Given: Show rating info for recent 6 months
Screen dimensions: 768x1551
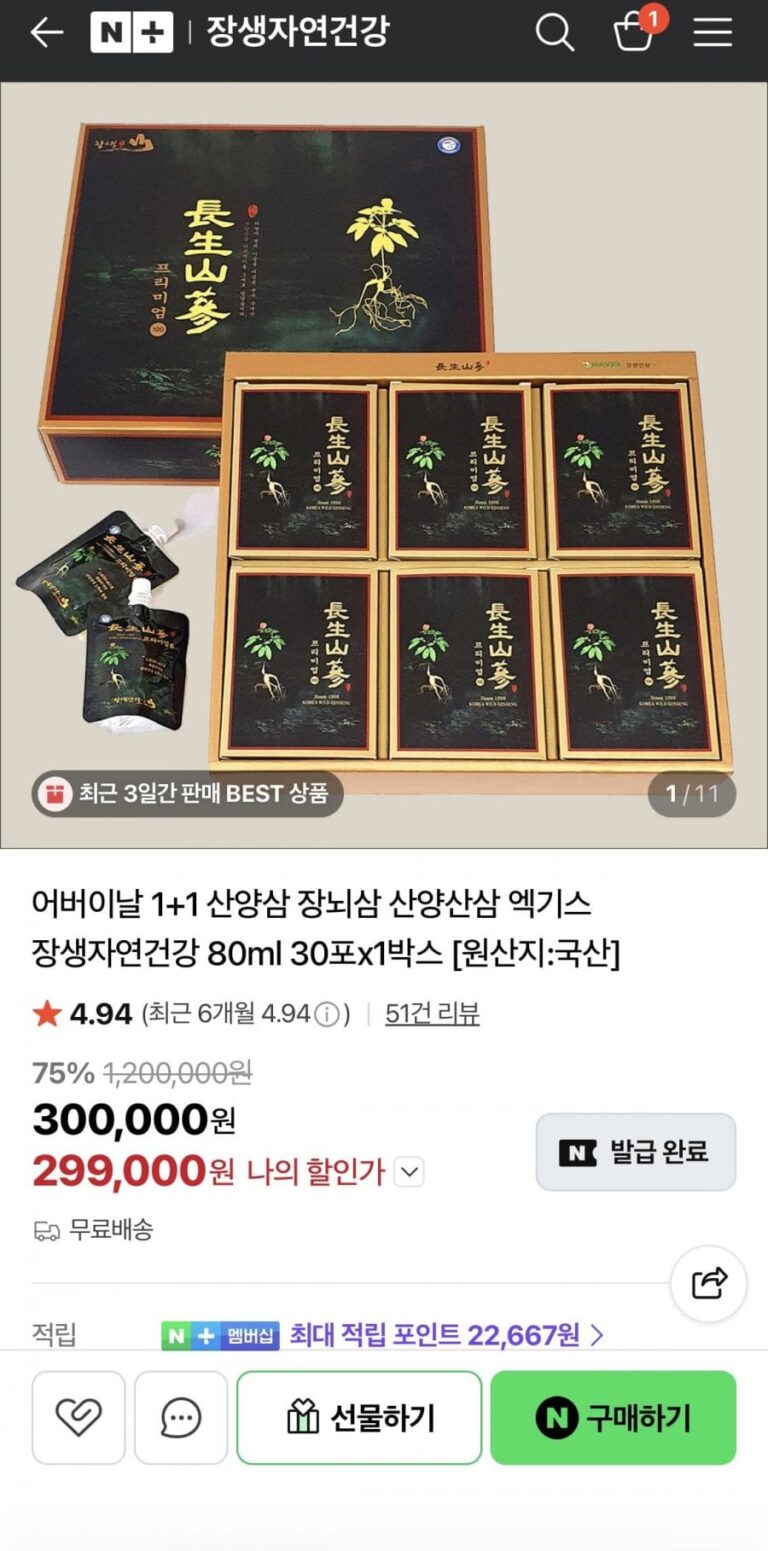Looking at the screenshot, I should [x=327, y=1015].
